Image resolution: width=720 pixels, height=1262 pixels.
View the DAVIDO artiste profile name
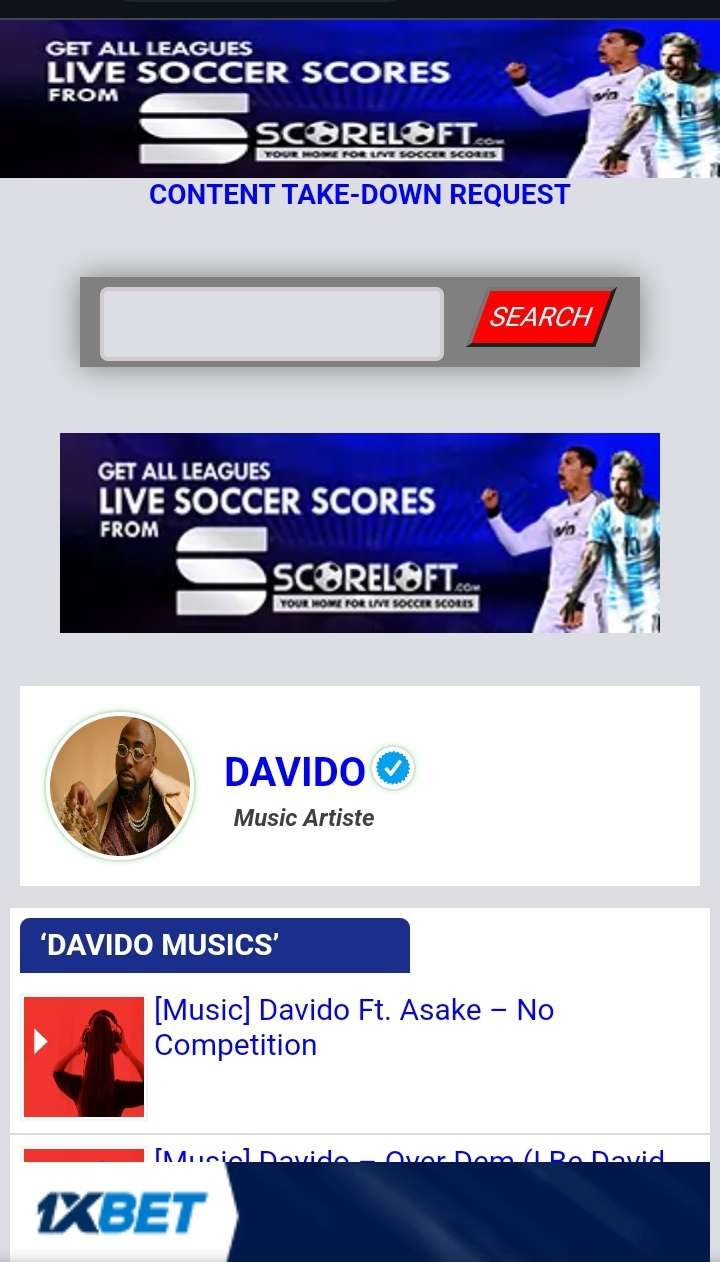click(295, 772)
